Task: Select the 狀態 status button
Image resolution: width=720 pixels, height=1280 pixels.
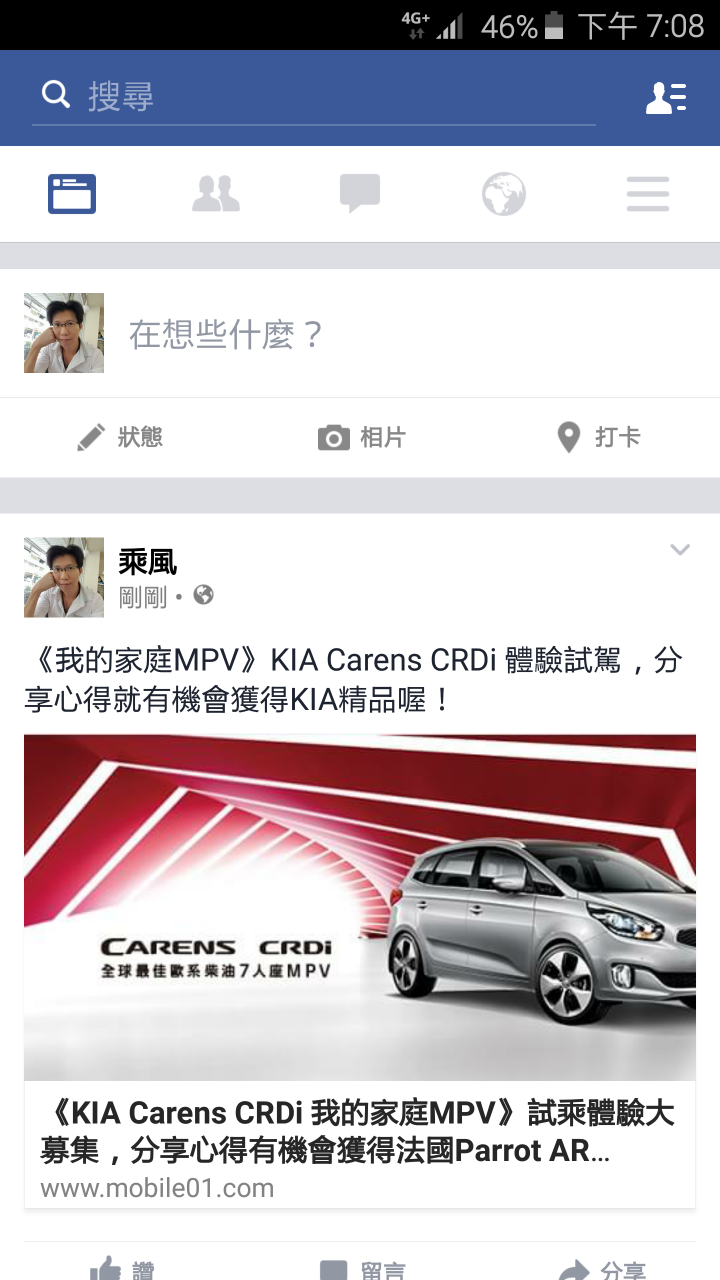Action: (120, 437)
